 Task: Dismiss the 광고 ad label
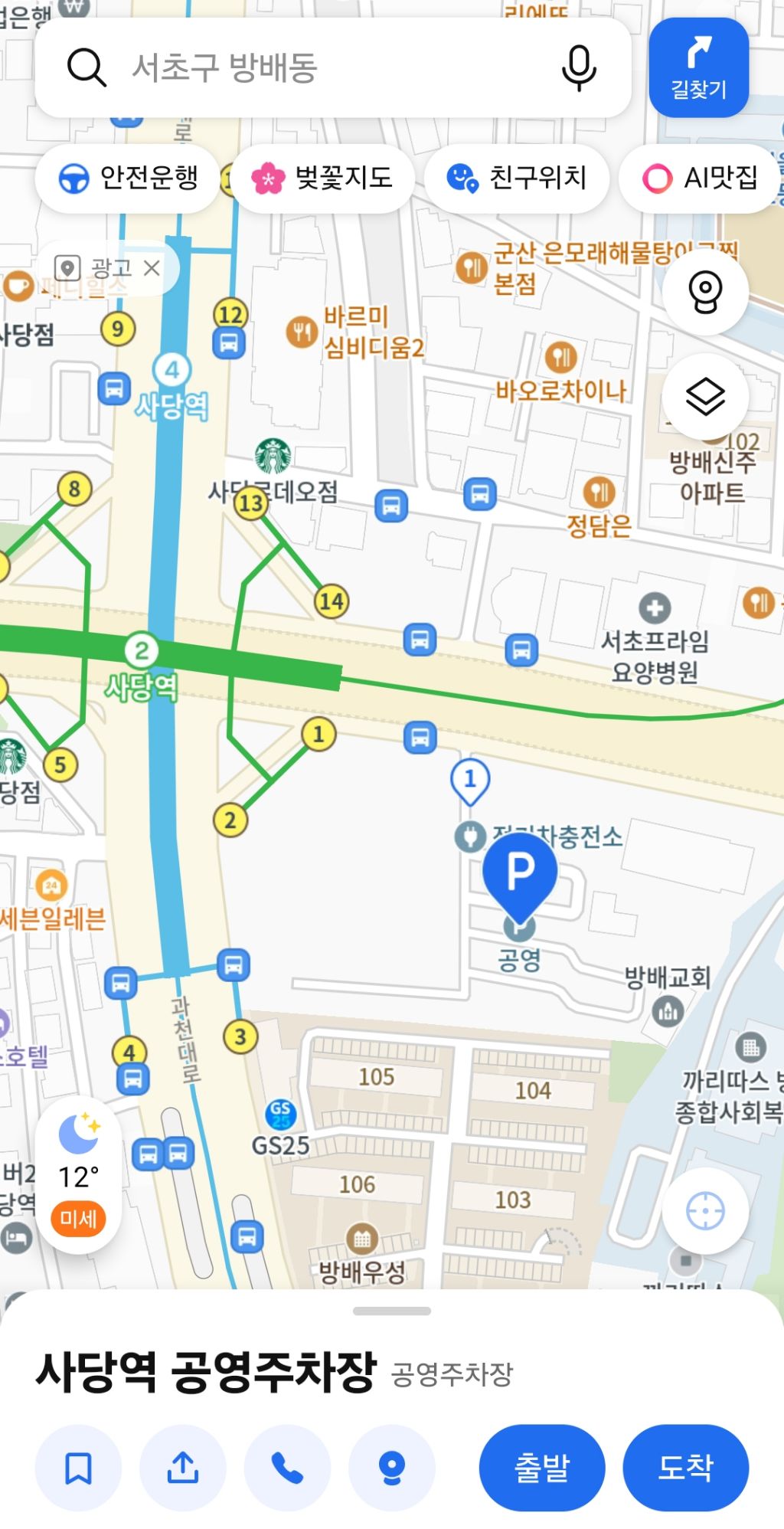tap(152, 268)
